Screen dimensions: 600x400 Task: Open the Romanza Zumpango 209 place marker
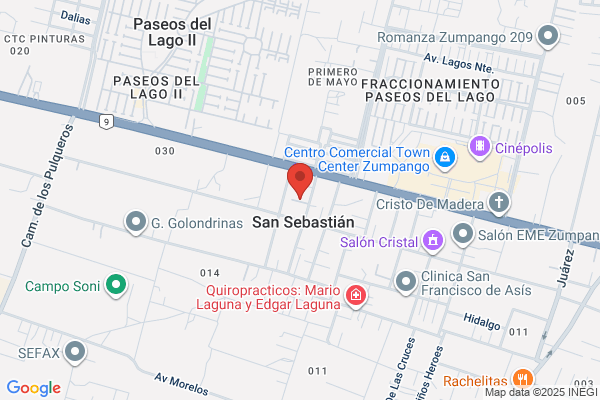pos(548,36)
